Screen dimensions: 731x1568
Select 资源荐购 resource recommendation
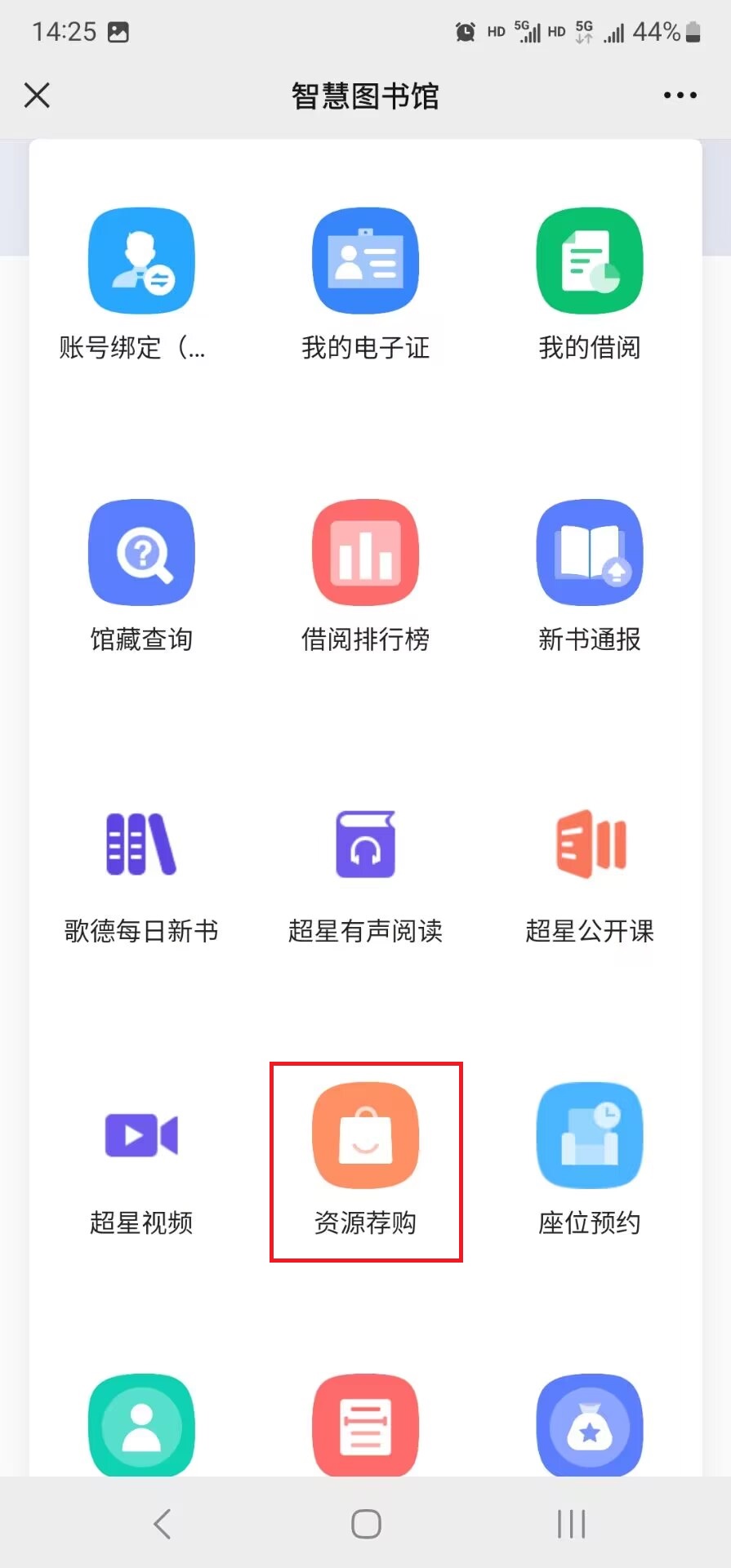click(x=365, y=1136)
